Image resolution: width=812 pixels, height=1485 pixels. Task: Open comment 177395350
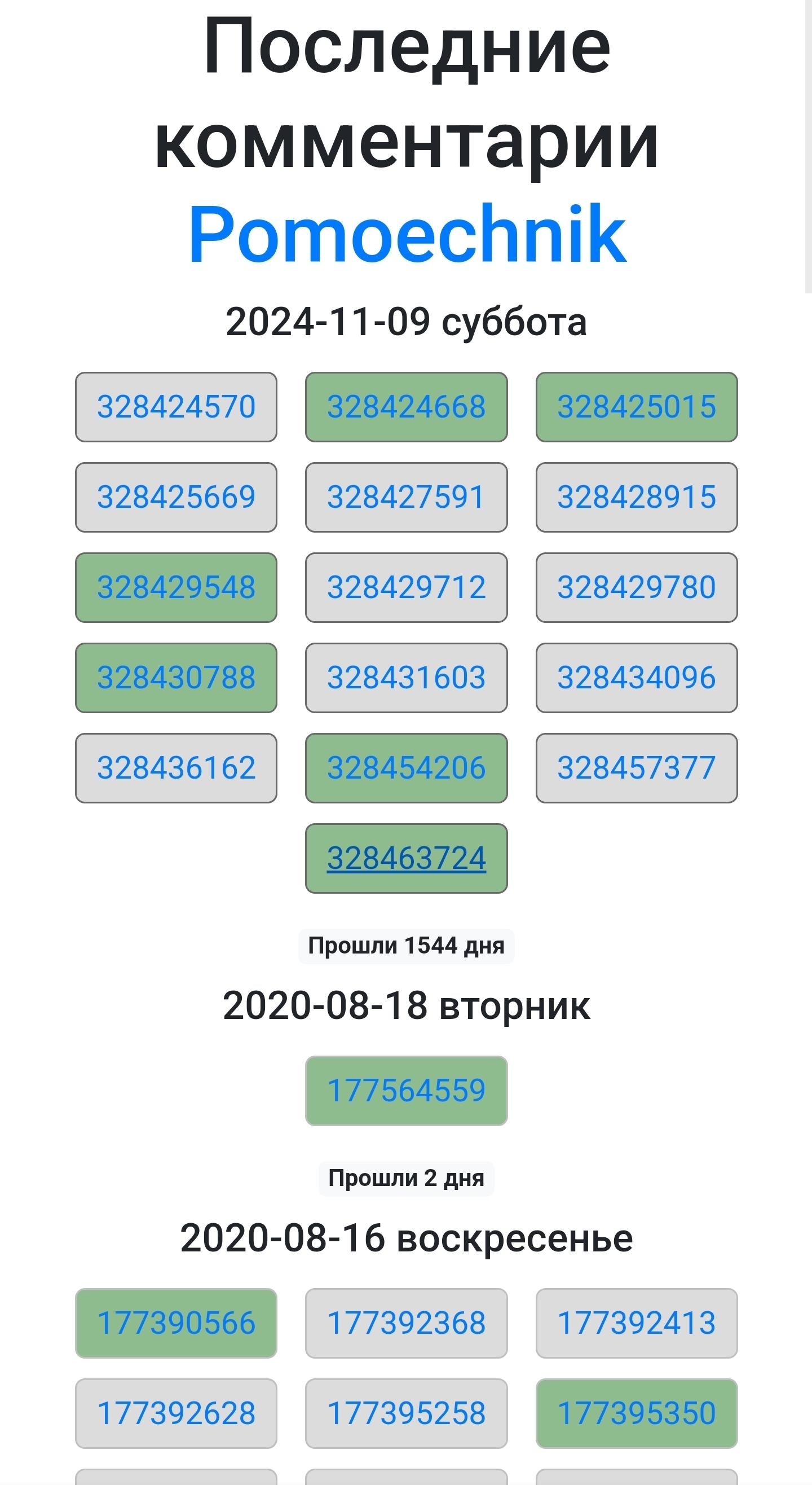point(636,1413)
